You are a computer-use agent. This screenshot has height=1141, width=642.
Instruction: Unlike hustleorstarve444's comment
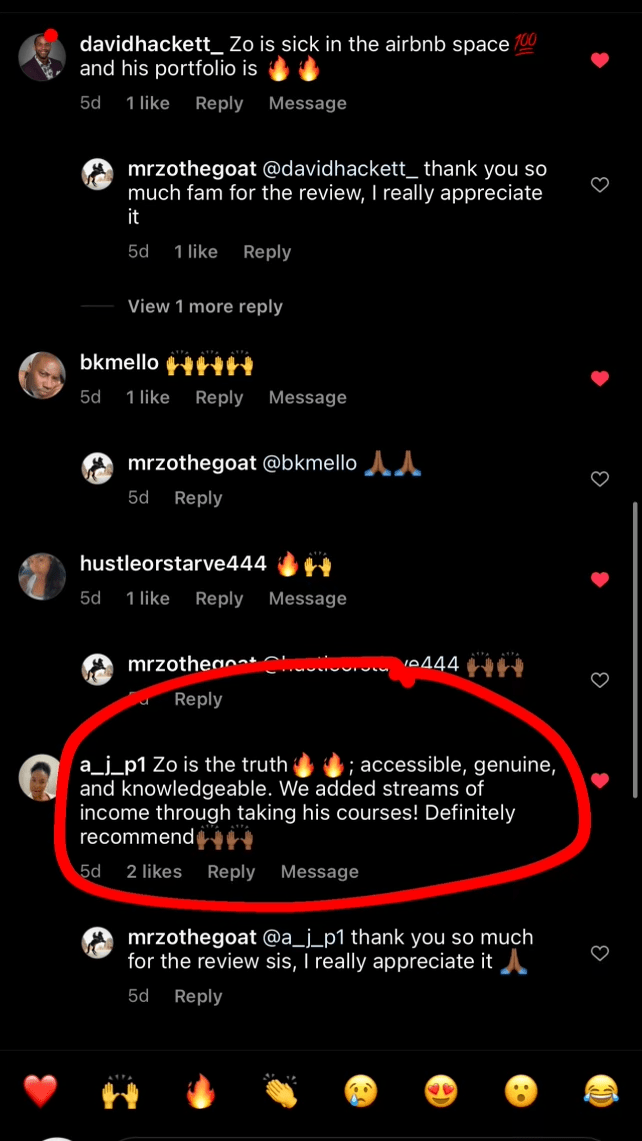click(600, 579)
